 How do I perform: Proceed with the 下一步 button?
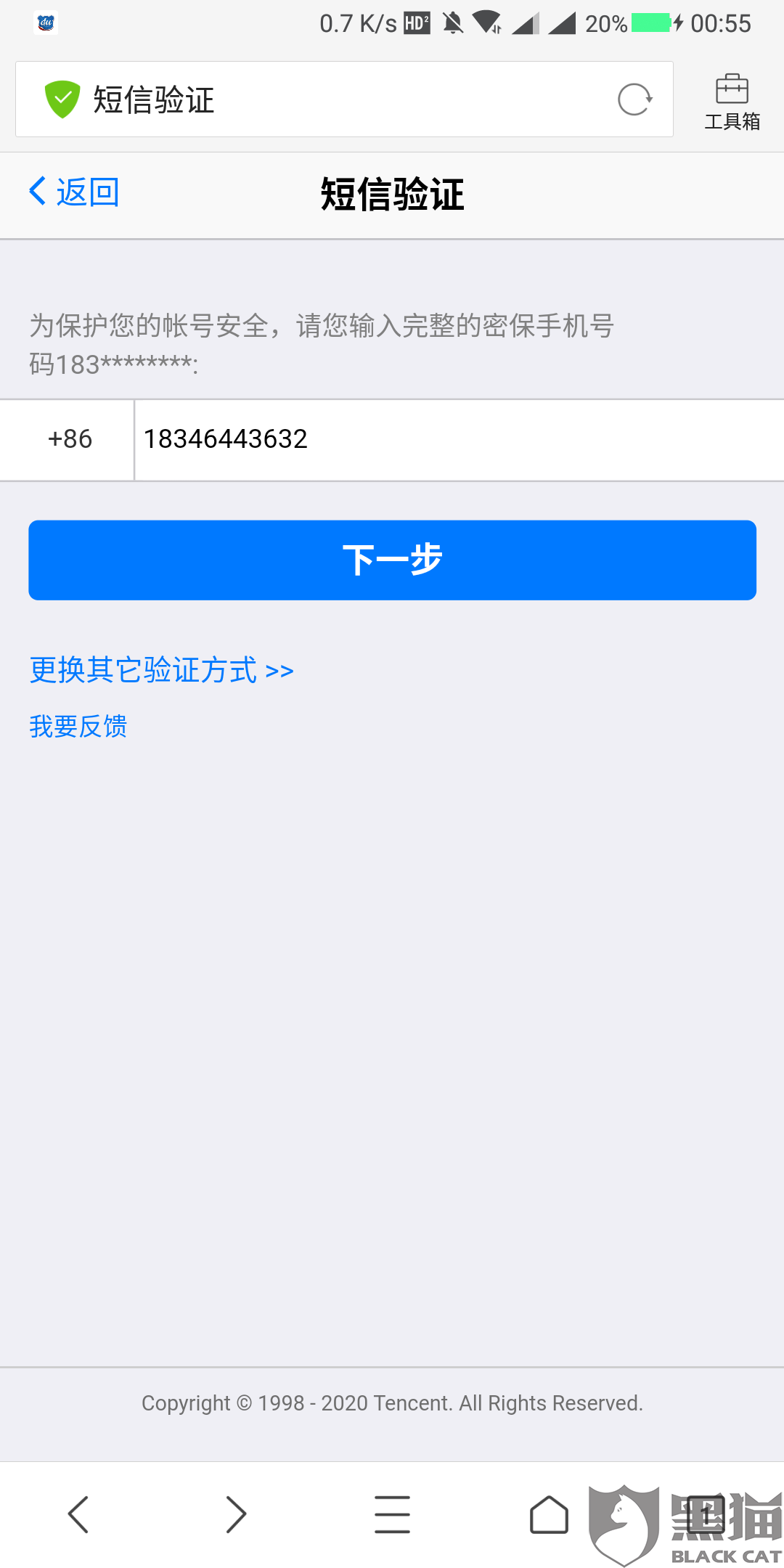point(392,560)
